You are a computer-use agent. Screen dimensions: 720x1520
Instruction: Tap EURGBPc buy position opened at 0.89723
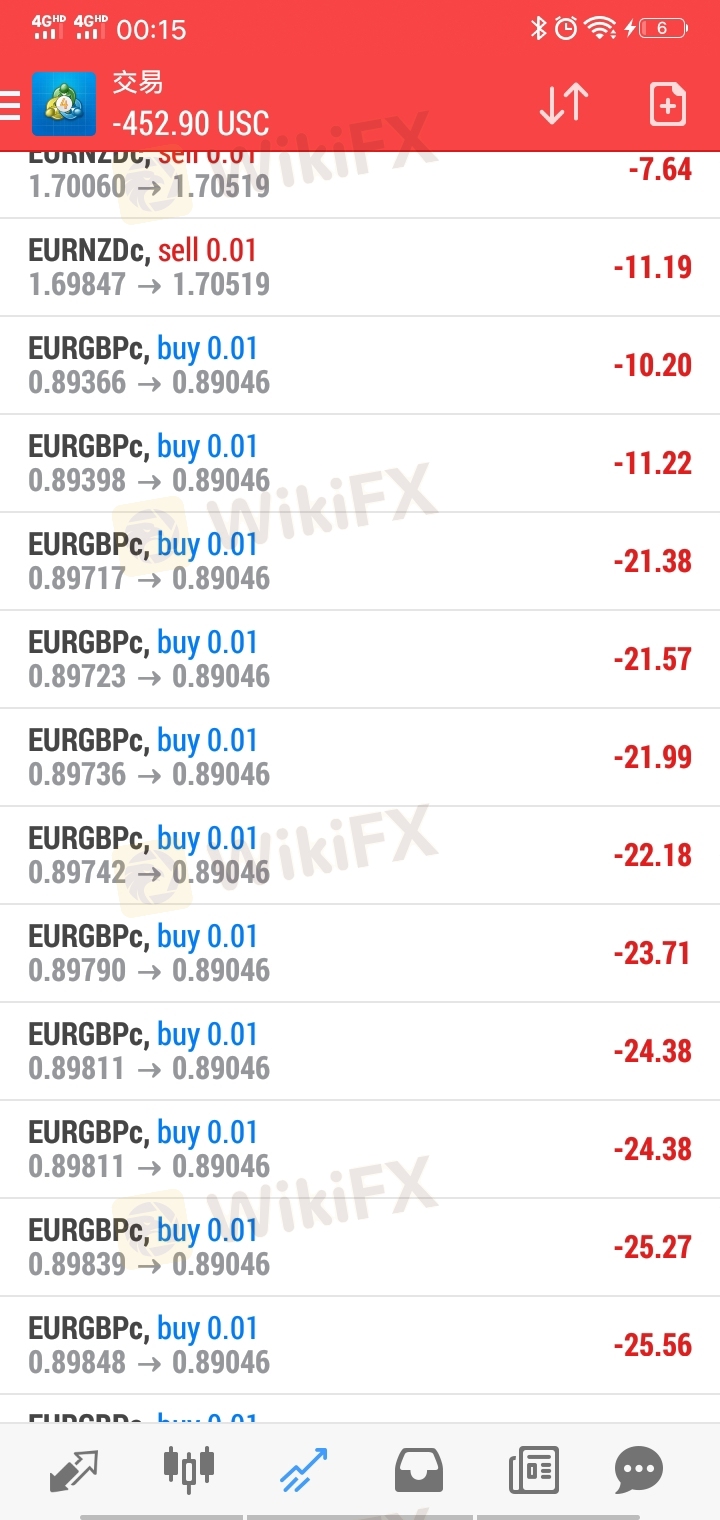(x=360, y=659)
